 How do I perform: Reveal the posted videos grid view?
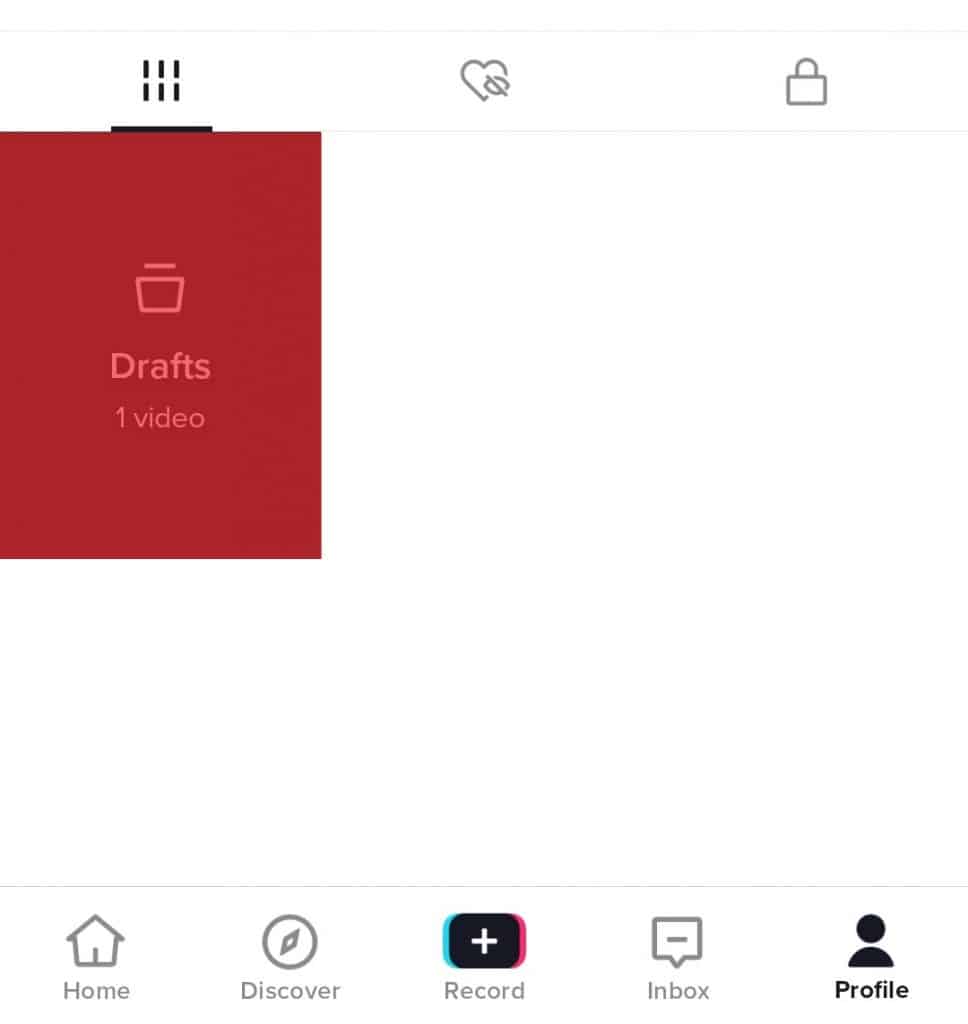(x=162, y=79)
